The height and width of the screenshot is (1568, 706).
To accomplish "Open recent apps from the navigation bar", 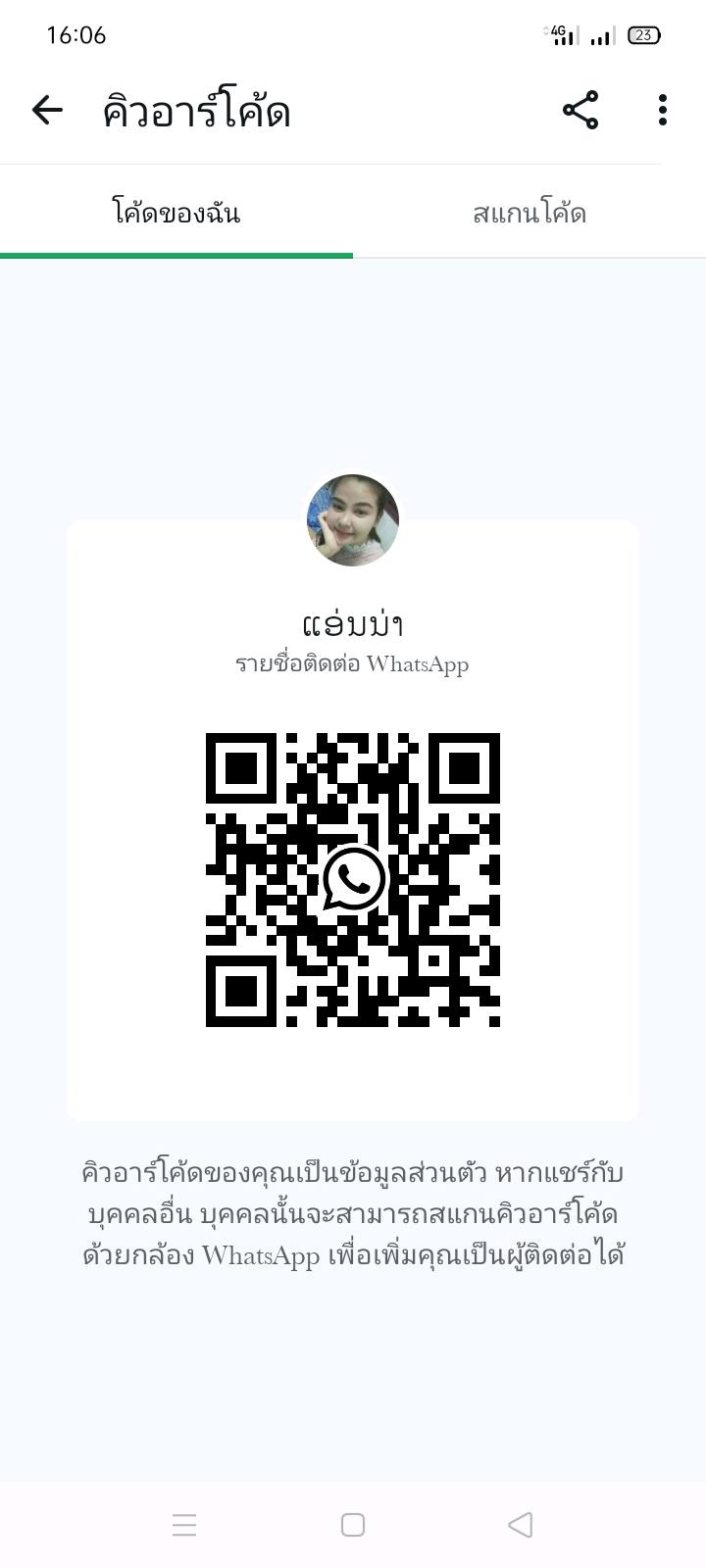I will (x=184, y=1525).
